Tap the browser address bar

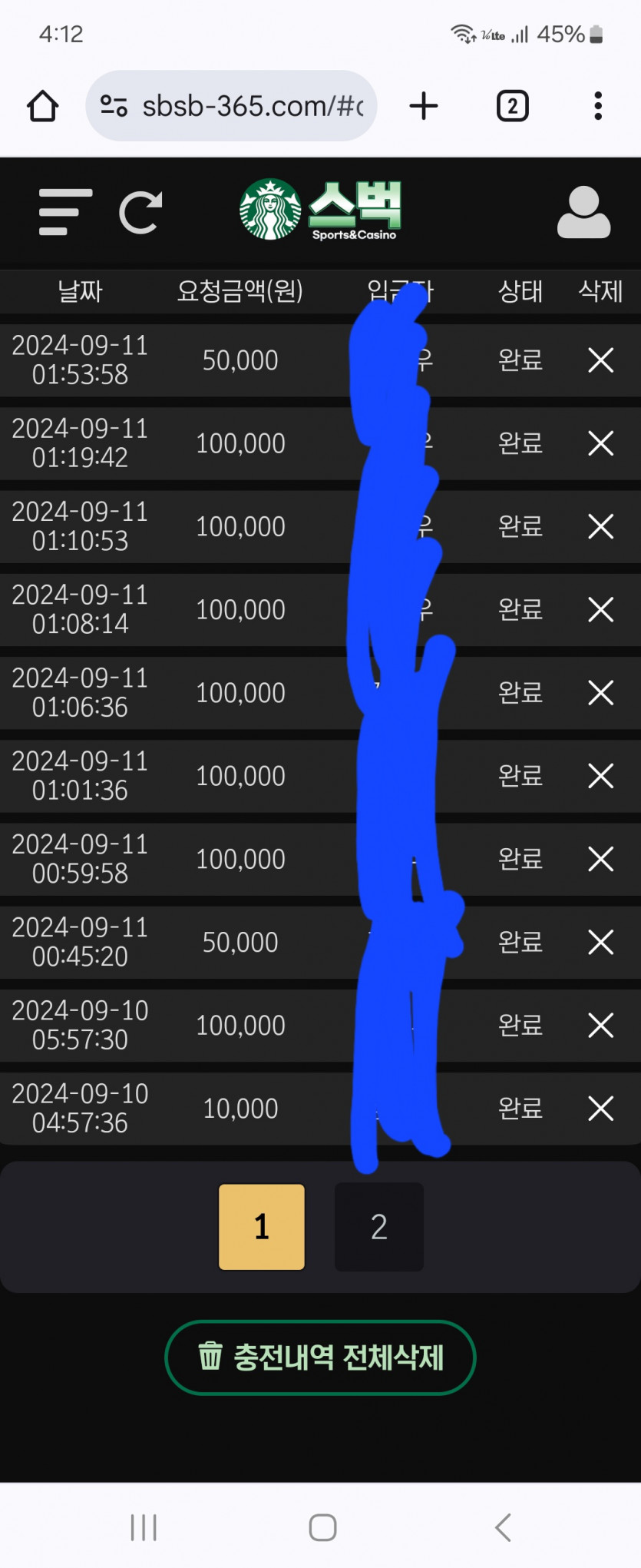231,106
